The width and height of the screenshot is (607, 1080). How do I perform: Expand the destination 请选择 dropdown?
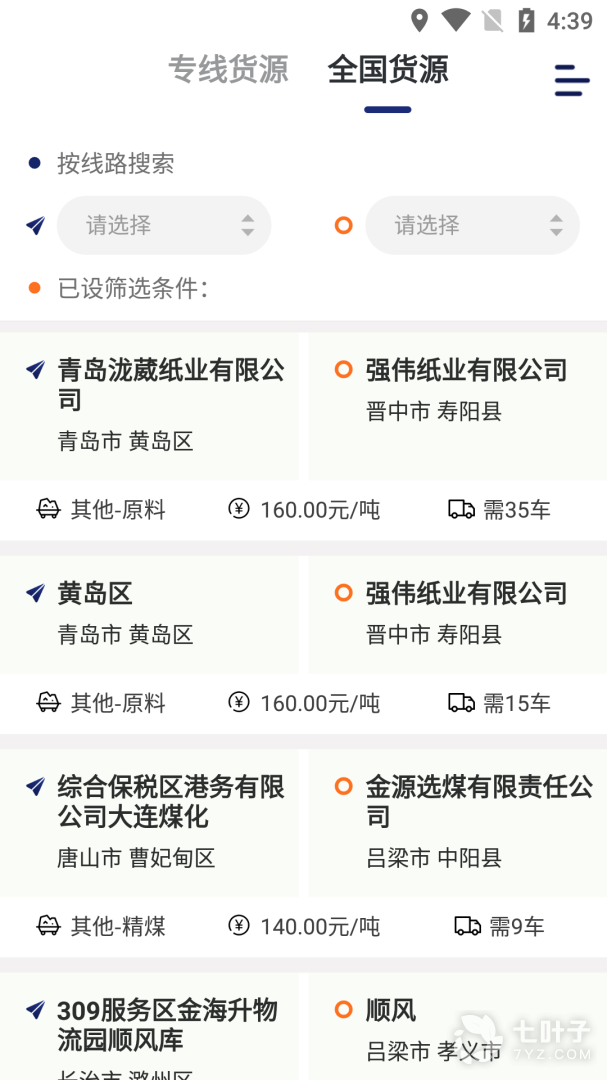tap(472, 225)
